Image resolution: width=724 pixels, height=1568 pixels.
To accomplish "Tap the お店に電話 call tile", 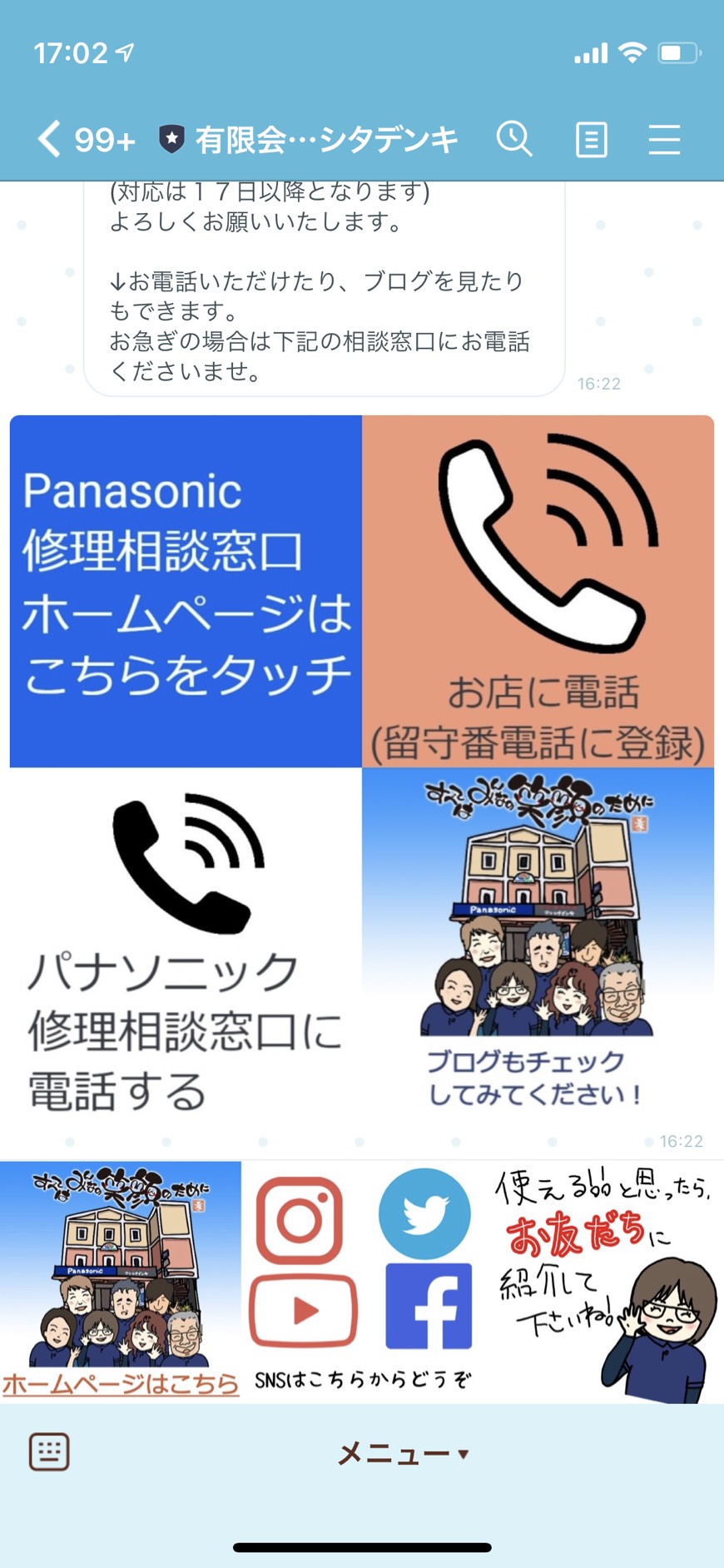I will pyautogui.click(x=538, y=591).
